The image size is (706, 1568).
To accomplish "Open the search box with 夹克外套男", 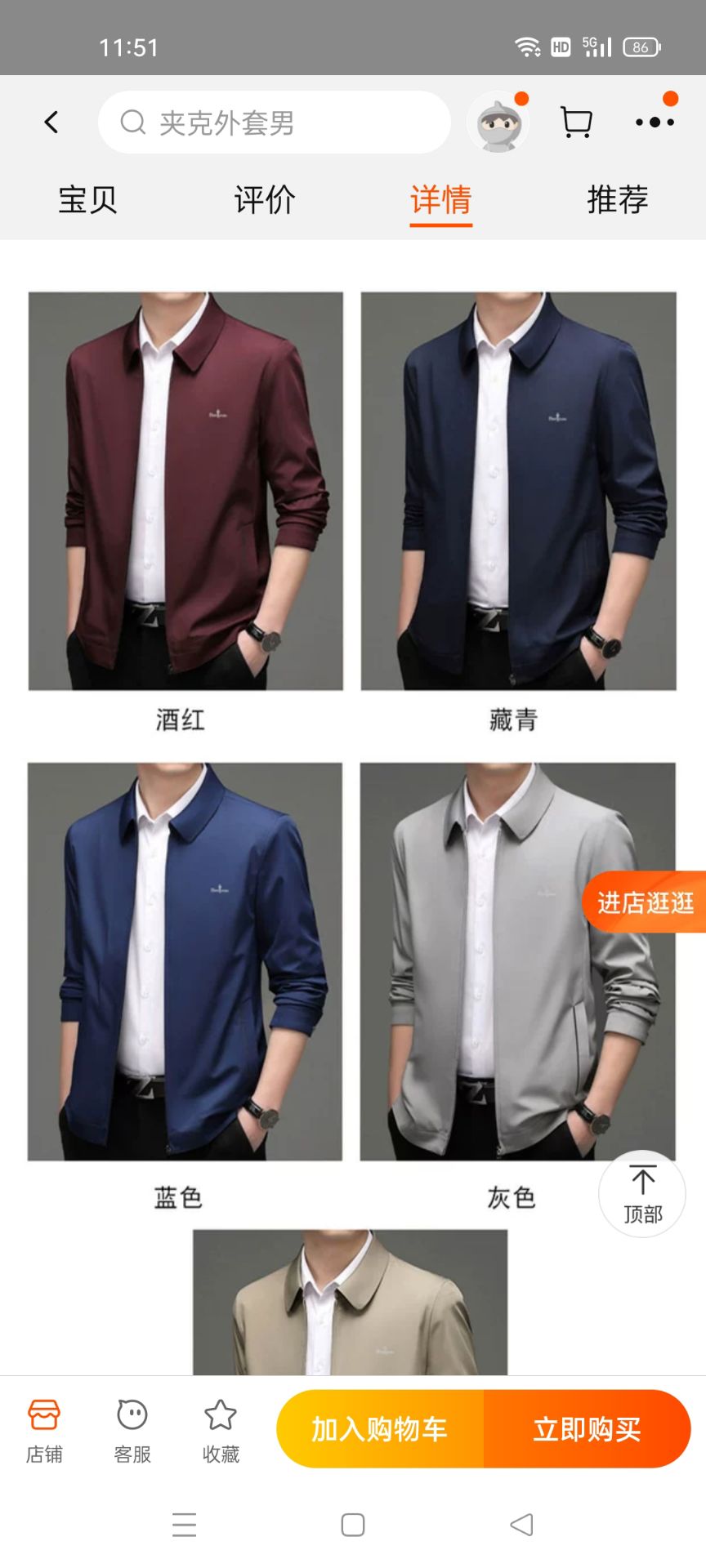I will [274, 122].
